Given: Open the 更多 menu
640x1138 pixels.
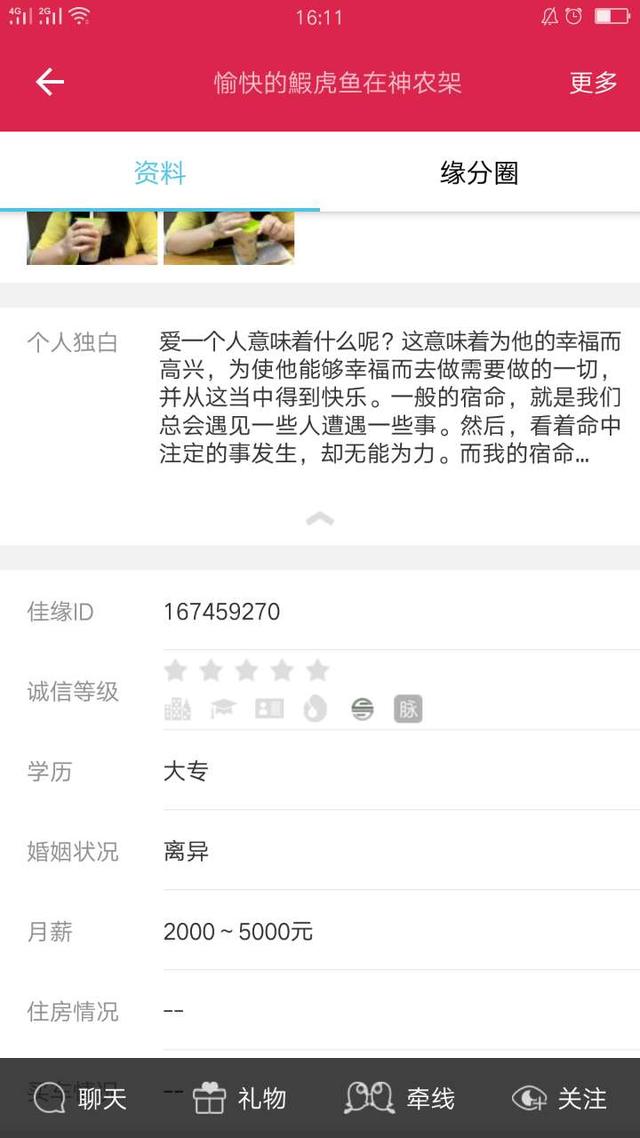Looking at the screenshot, I should coord(593,83).
